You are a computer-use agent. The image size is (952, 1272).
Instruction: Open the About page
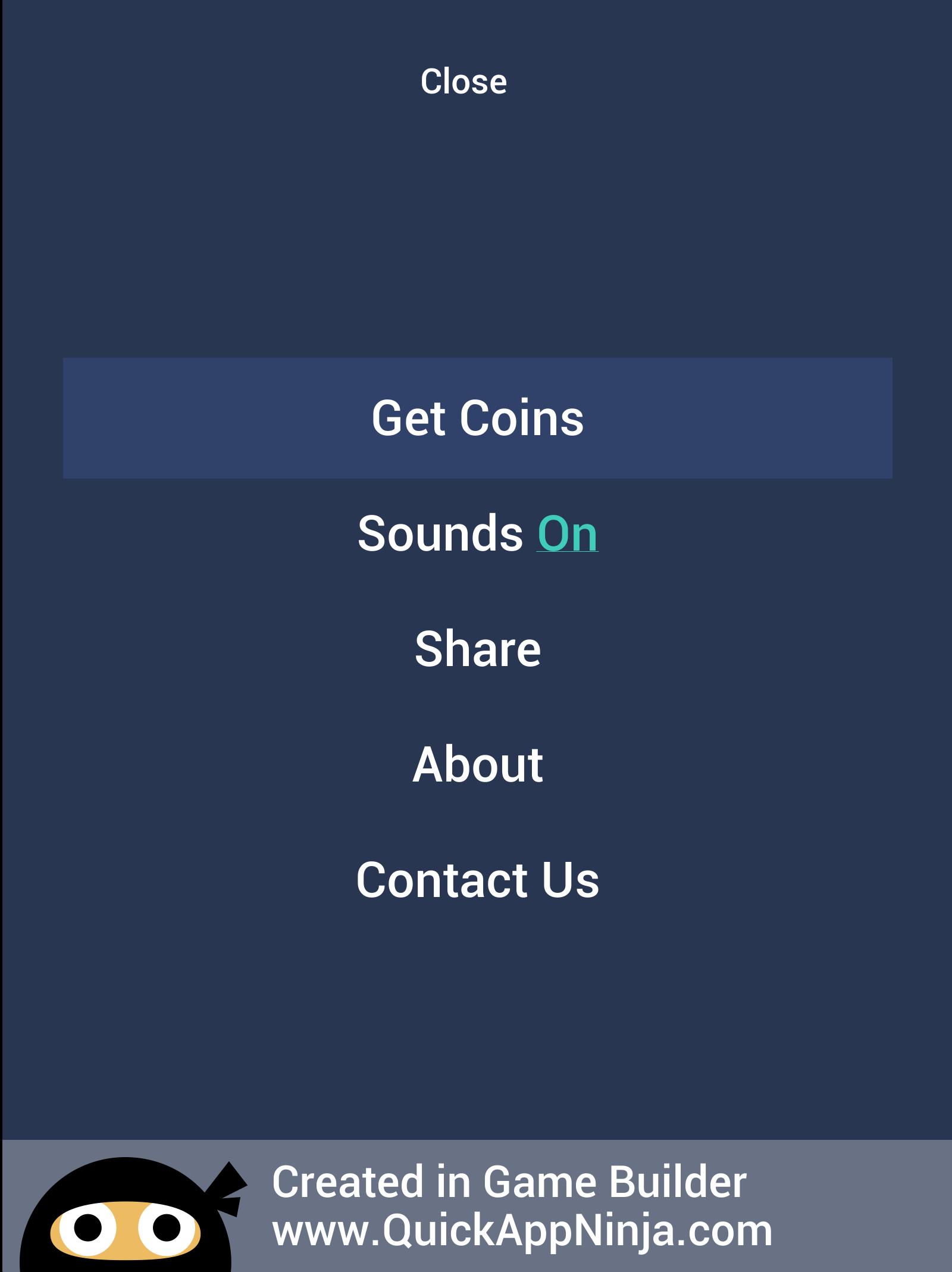click(477, 764)
